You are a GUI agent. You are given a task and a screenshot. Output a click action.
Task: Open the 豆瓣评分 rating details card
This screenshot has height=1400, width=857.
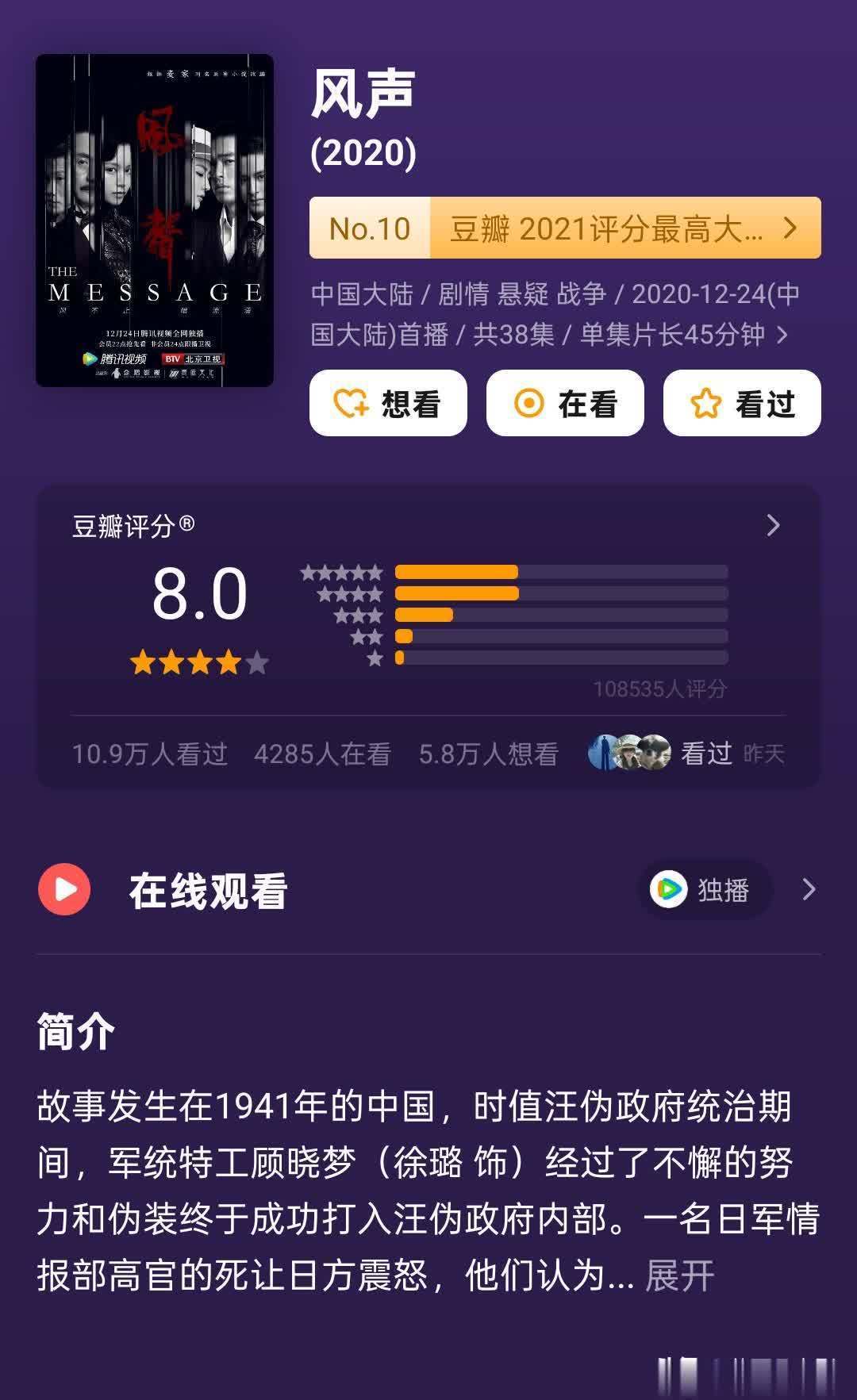coord(773,525)
